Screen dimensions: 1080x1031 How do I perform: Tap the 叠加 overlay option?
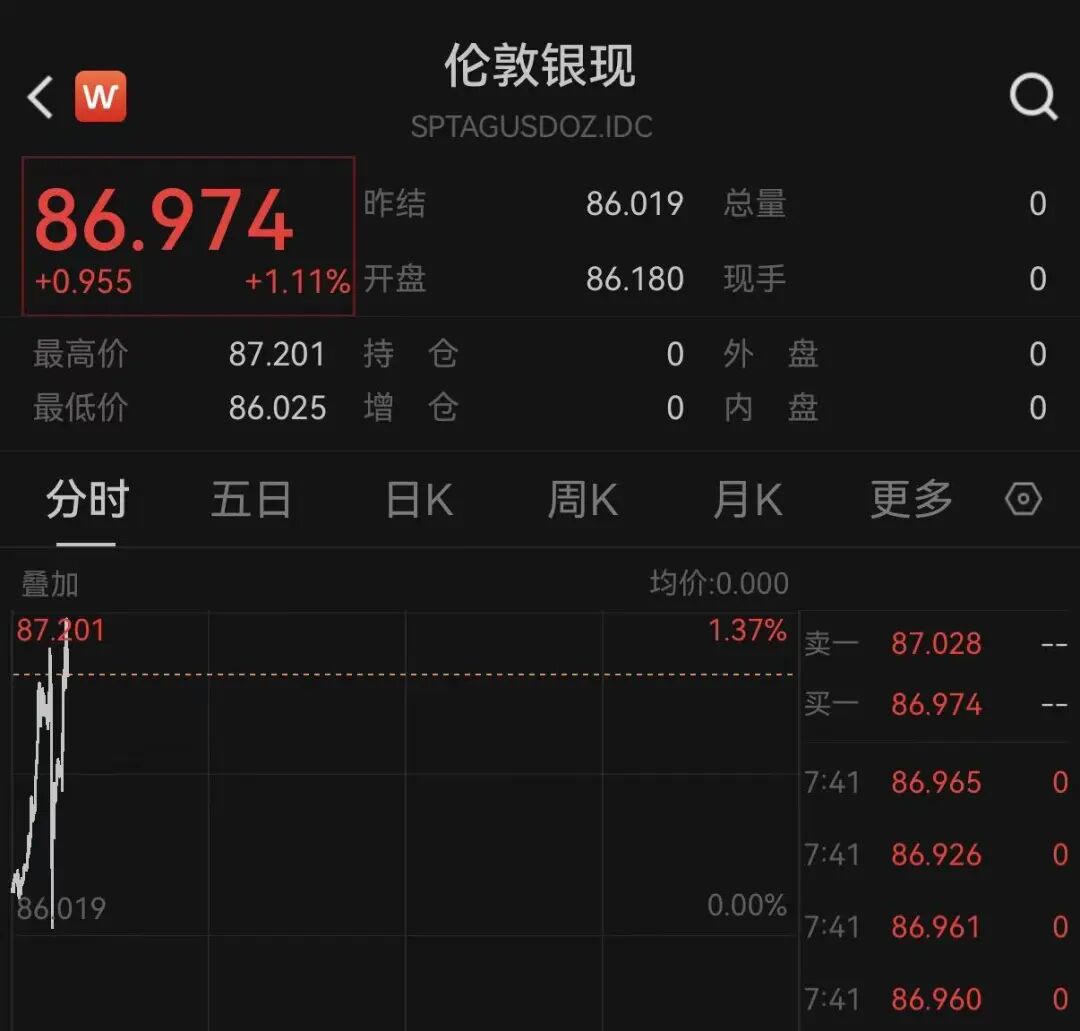pyautogui.click(x=50, y=584)
